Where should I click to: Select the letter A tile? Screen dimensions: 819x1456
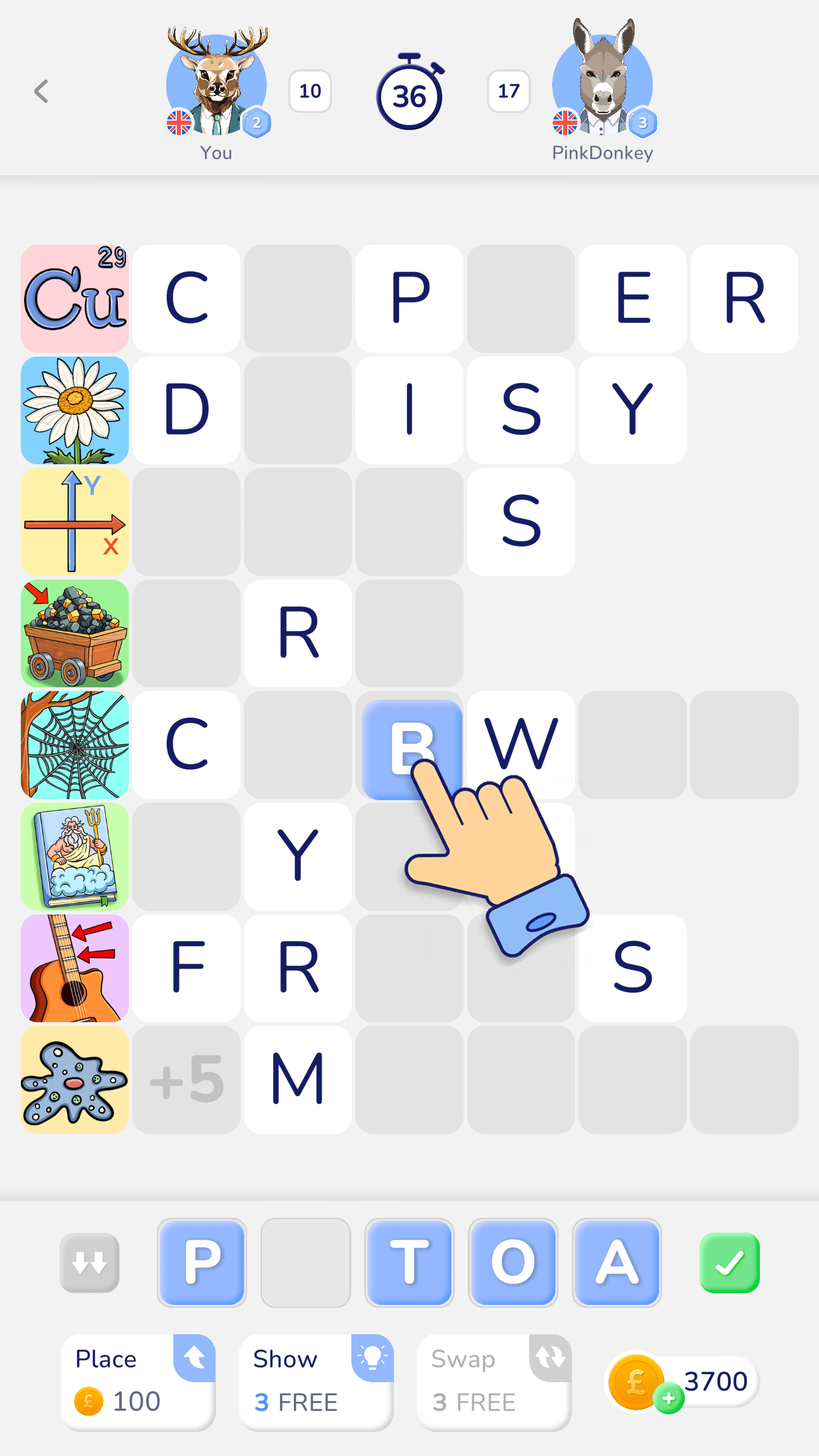(616, 1262)
